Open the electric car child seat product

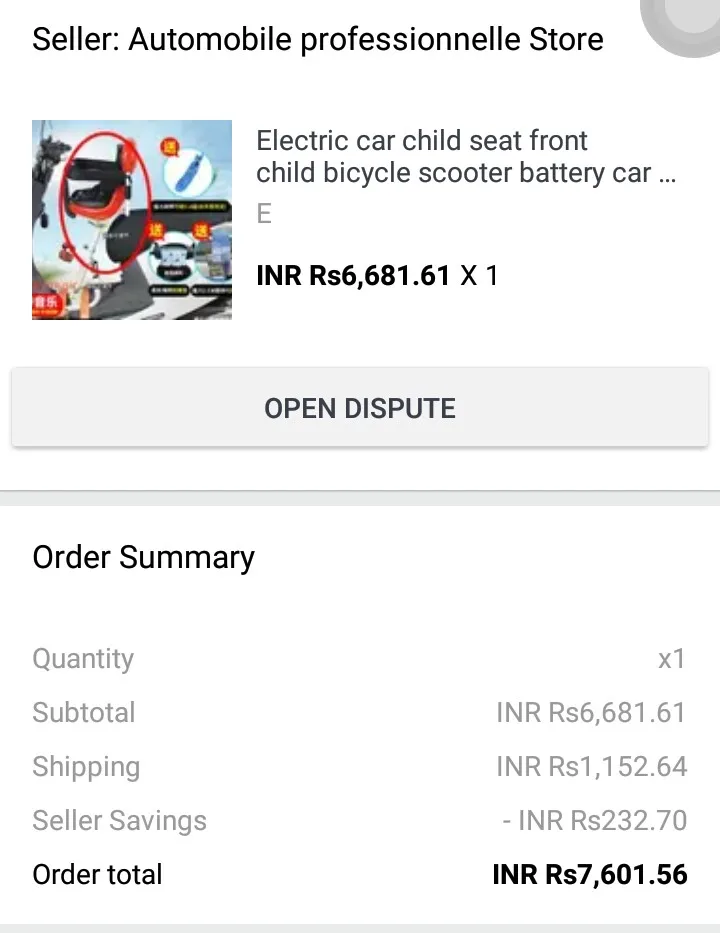click(x=466, y=157)
